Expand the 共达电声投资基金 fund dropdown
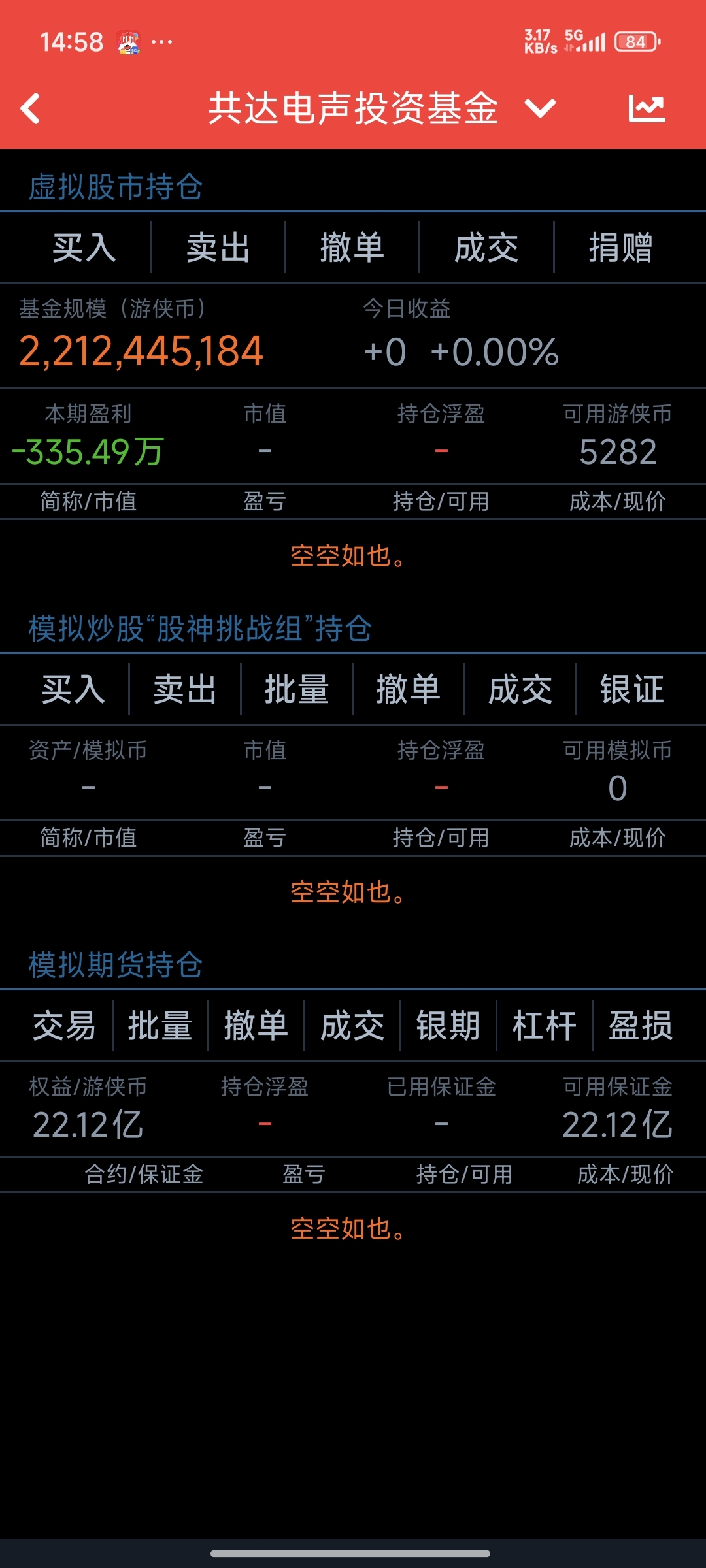This screenshot has height=1568, width=706. (541, 108)
